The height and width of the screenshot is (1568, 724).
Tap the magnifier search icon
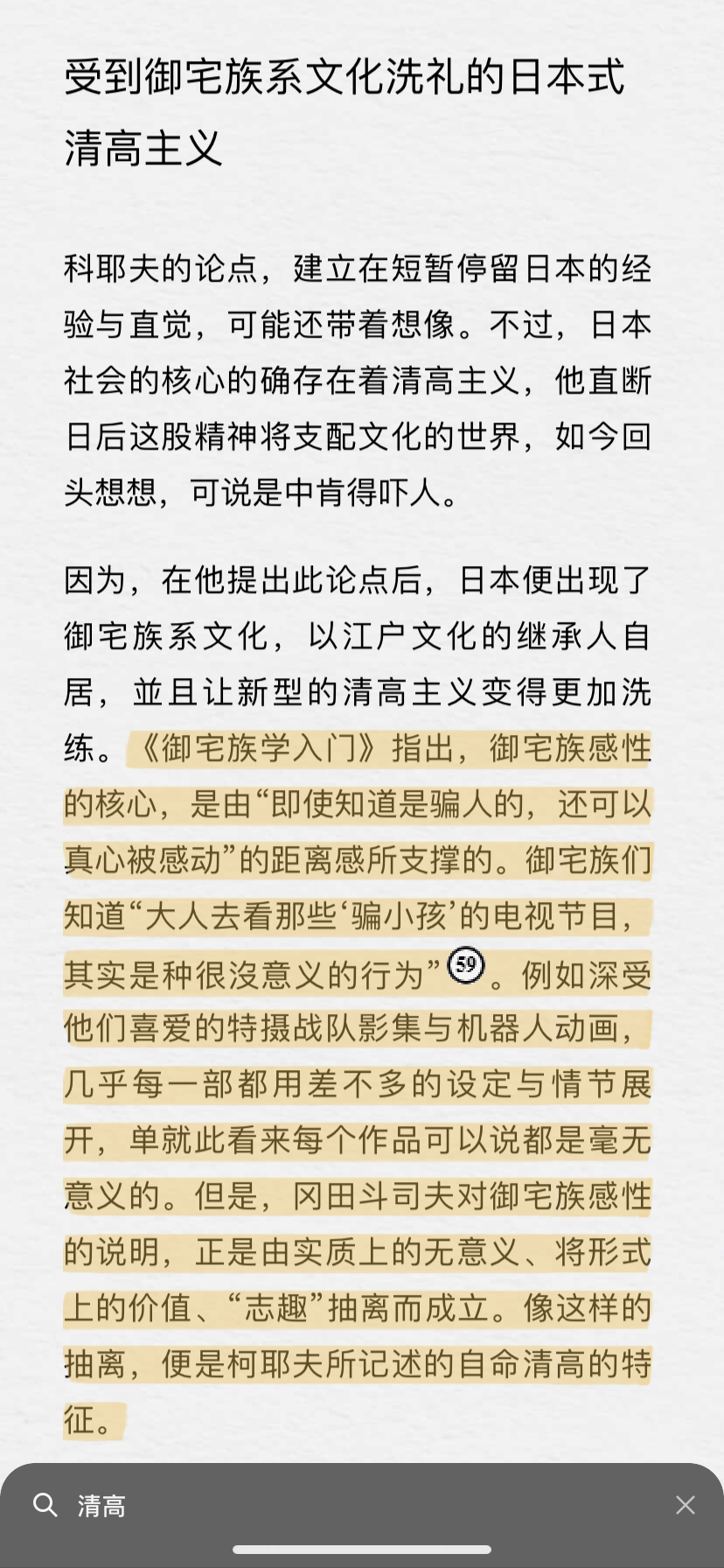point(45,1505)
